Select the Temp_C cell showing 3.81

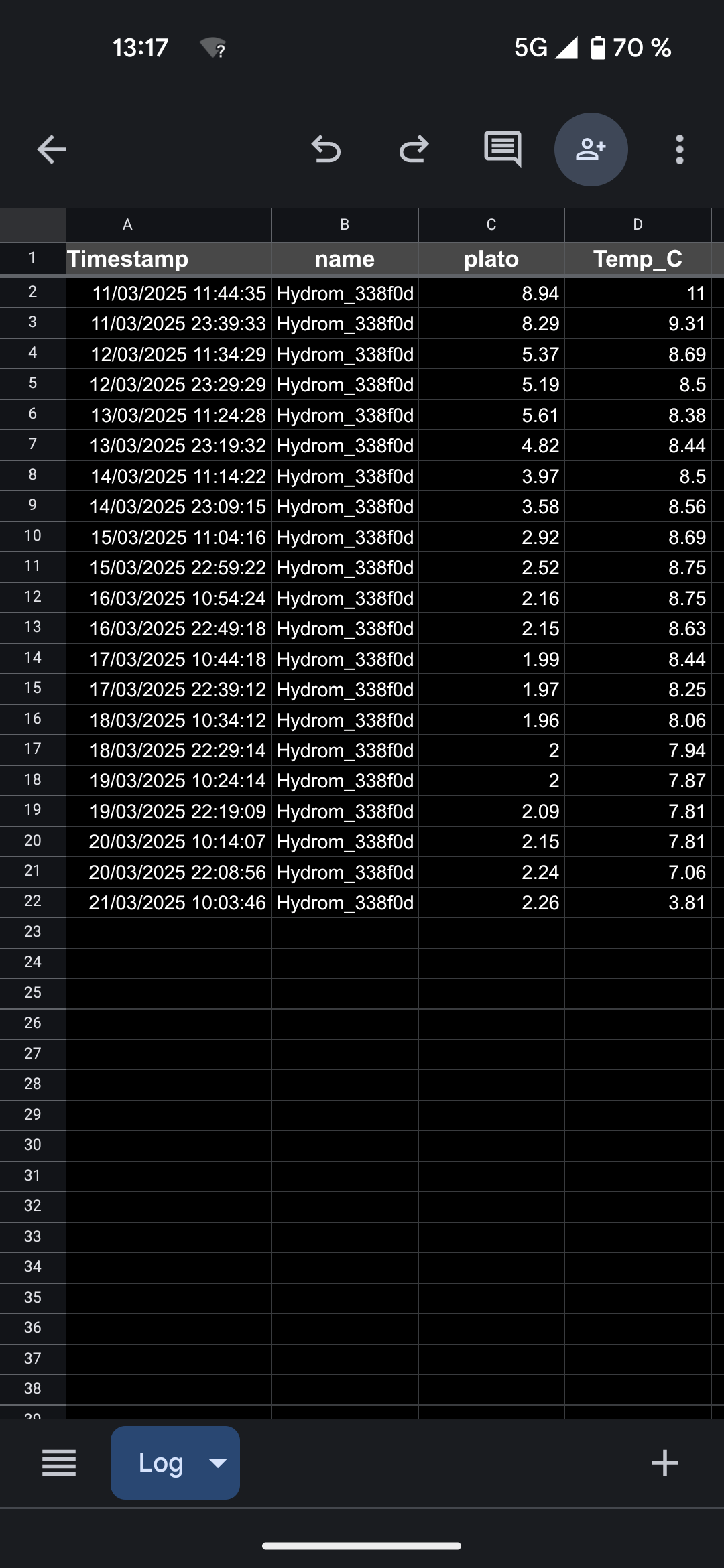click(x=637, y=903)
